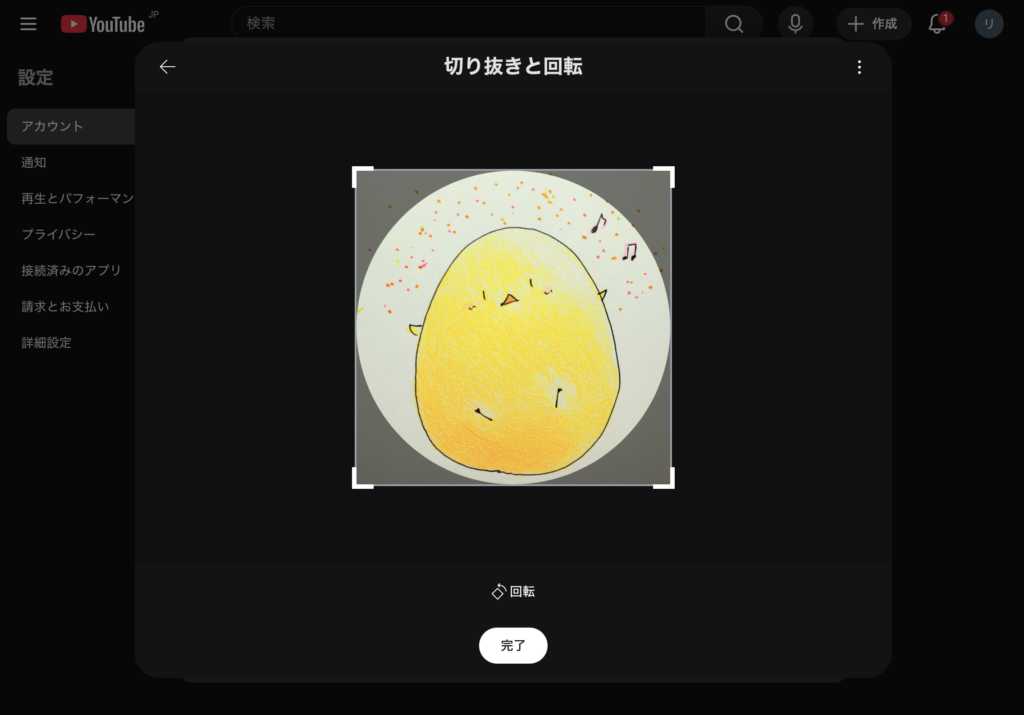Open the hamburger guide menu
The image size is (1024, 715).
(x=28, y=24)
